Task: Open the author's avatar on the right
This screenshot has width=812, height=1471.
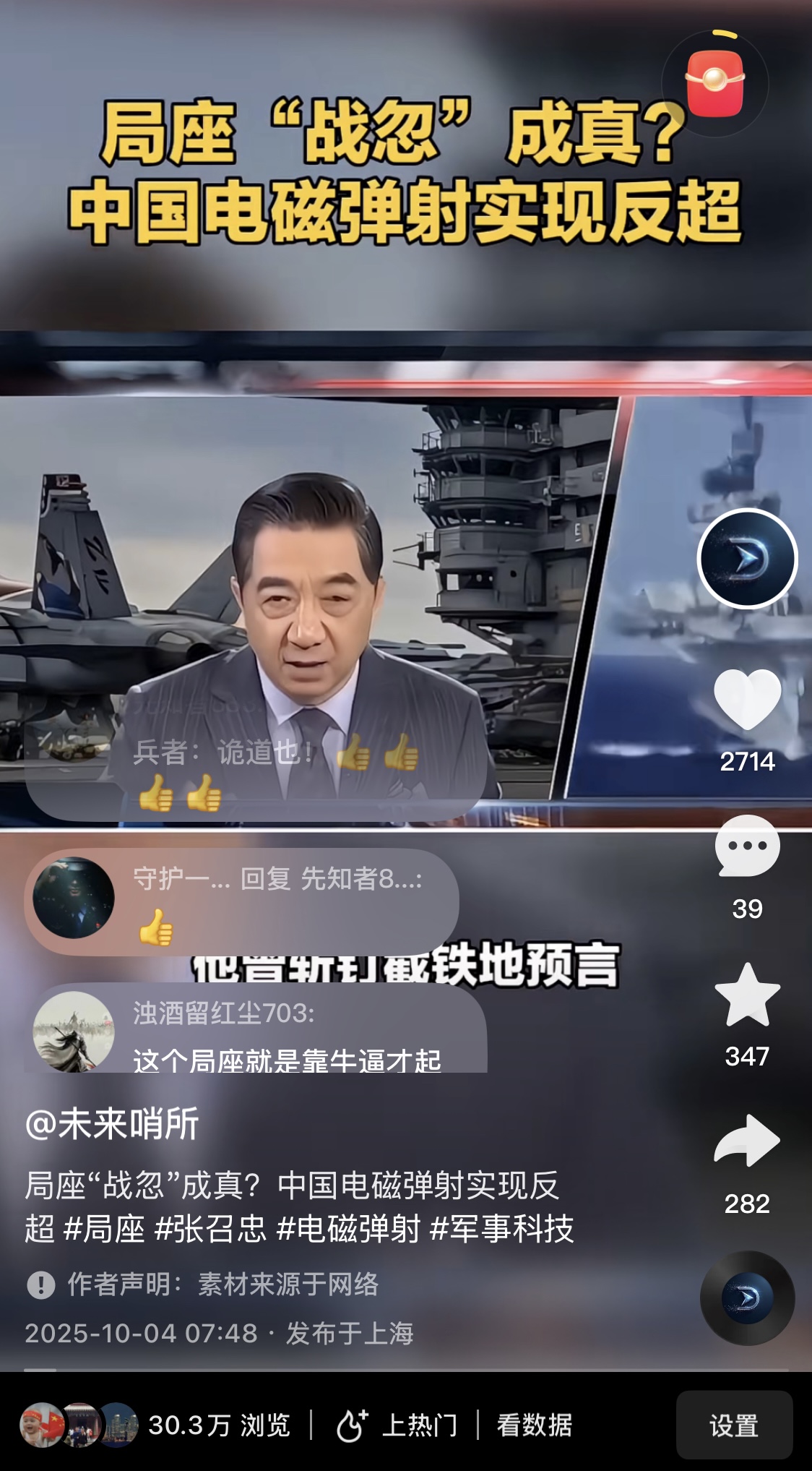Action: 747,559
